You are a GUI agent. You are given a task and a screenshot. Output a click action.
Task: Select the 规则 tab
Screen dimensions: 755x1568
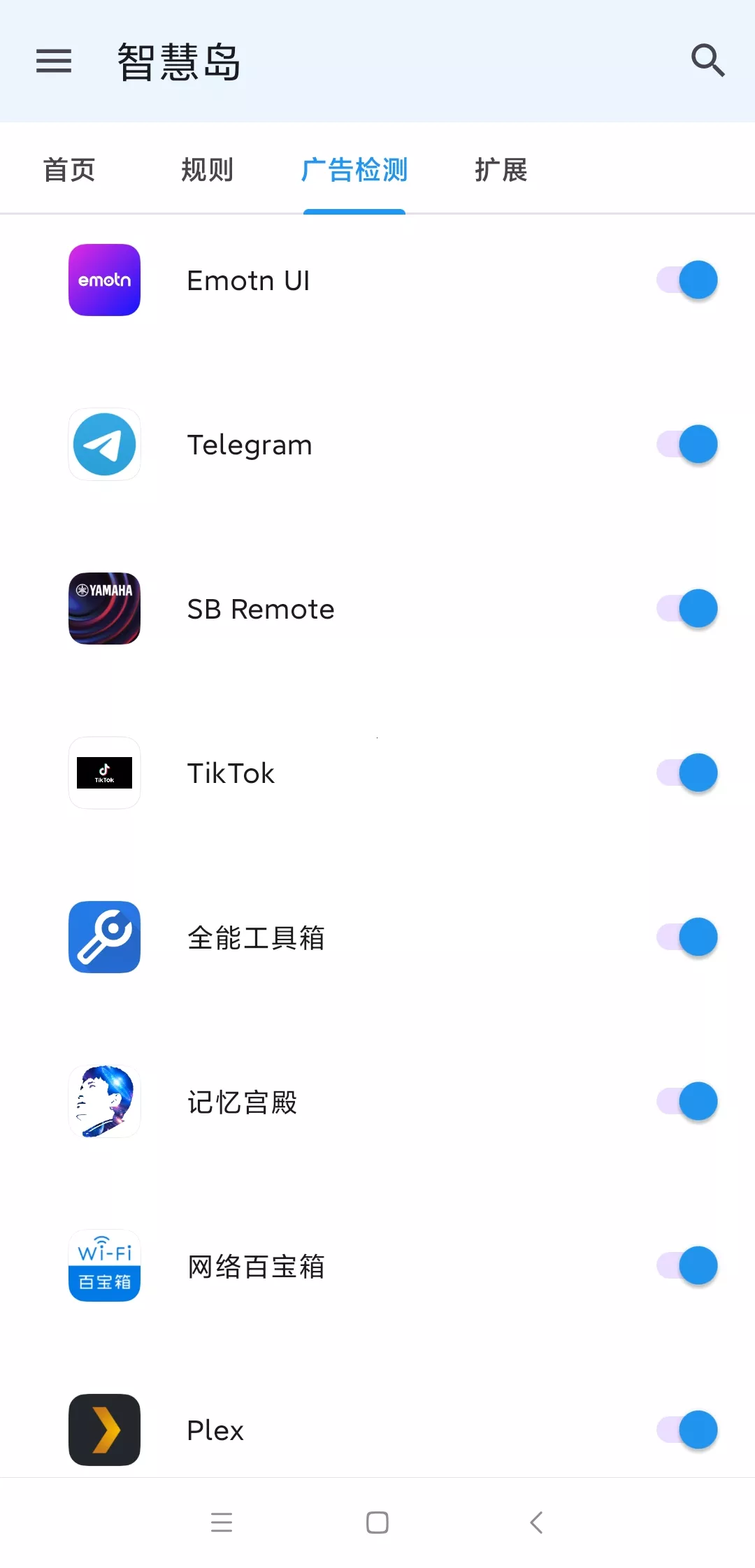click(x=208, y=169)
